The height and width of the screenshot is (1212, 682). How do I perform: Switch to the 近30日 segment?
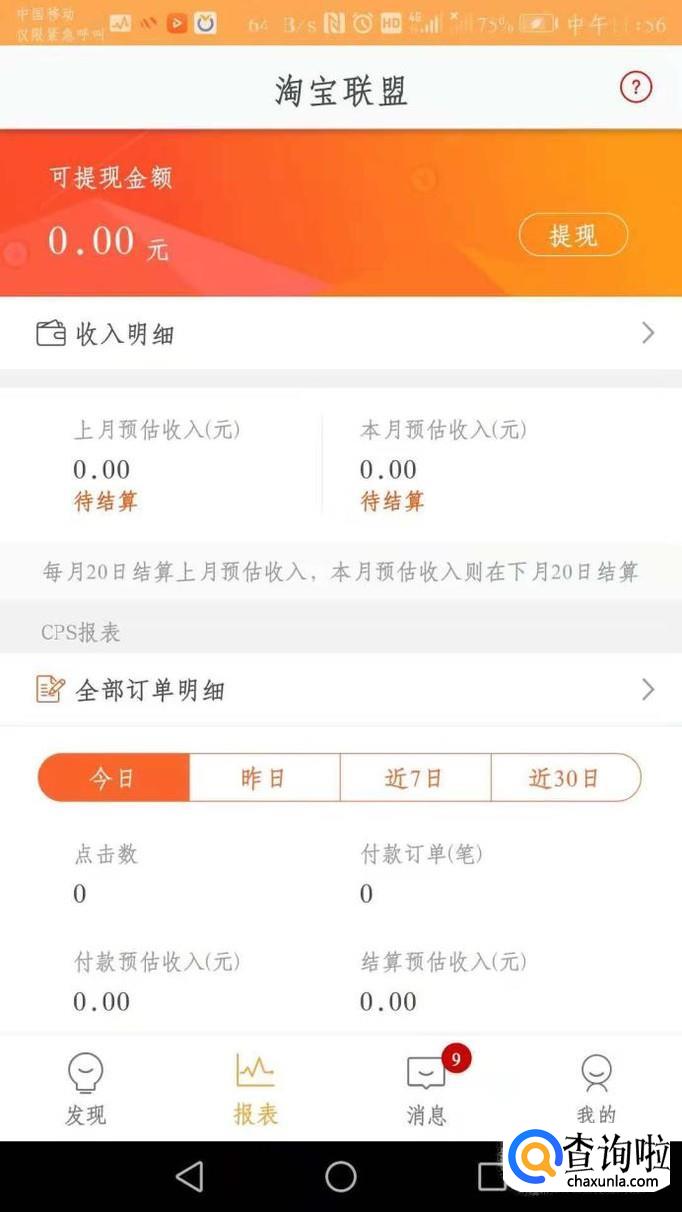(566, 778)
